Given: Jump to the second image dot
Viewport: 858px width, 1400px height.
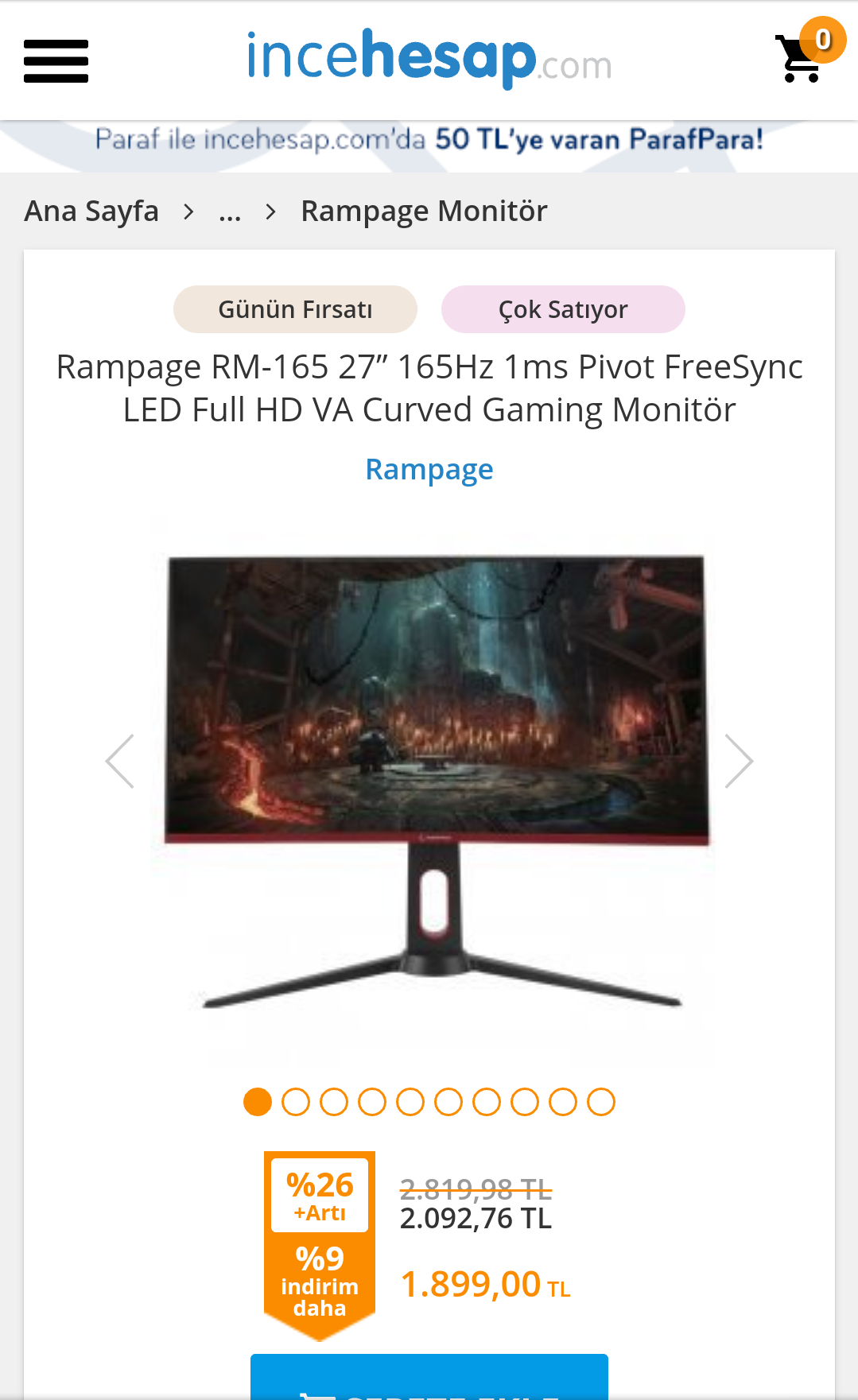Looking at the screenshot, I should point(296,1102).
